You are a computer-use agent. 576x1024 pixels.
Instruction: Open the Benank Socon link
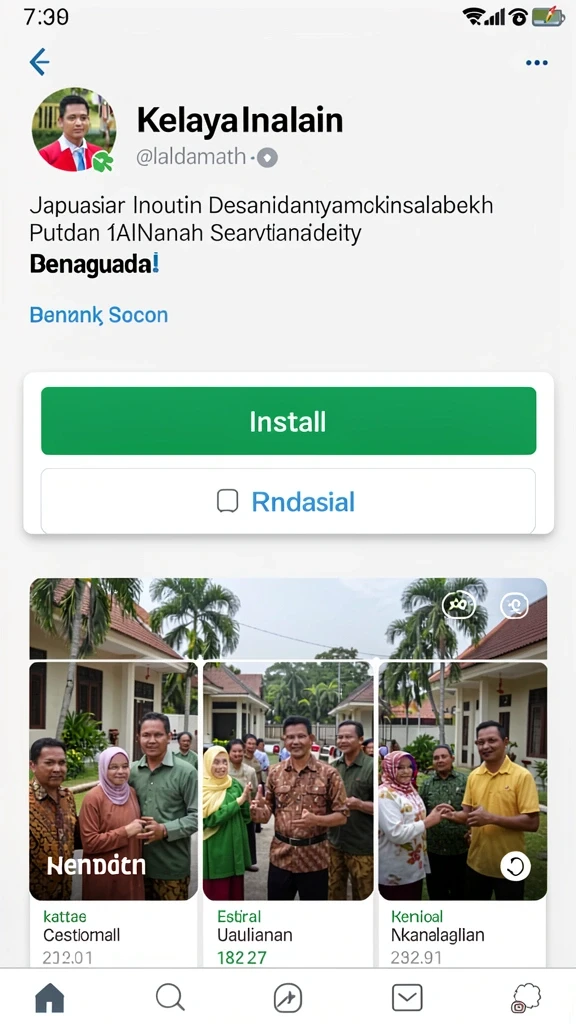[99, 315]
